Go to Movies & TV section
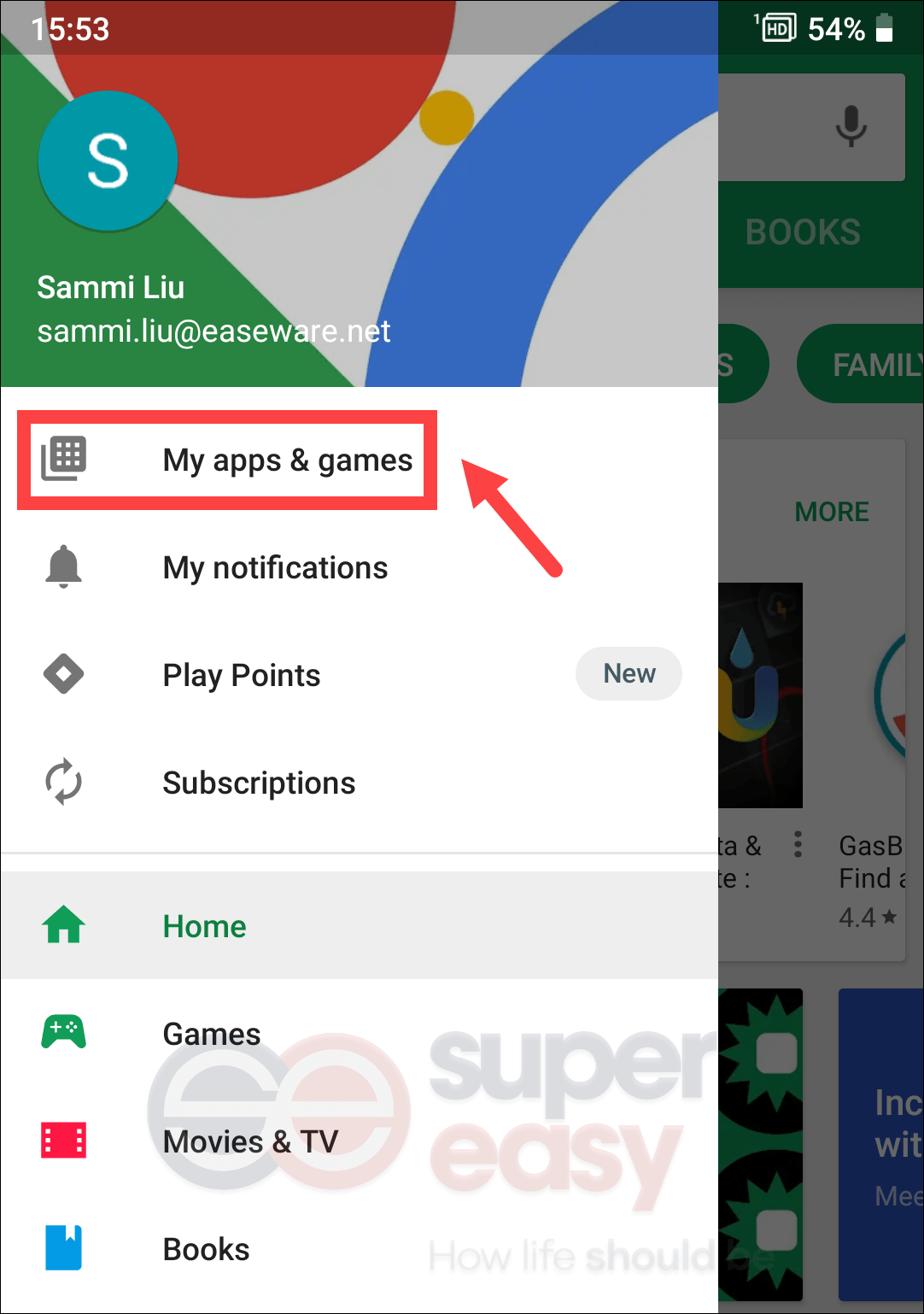The height and width of the screenshot is (1314, 924). click(250, 1142)
